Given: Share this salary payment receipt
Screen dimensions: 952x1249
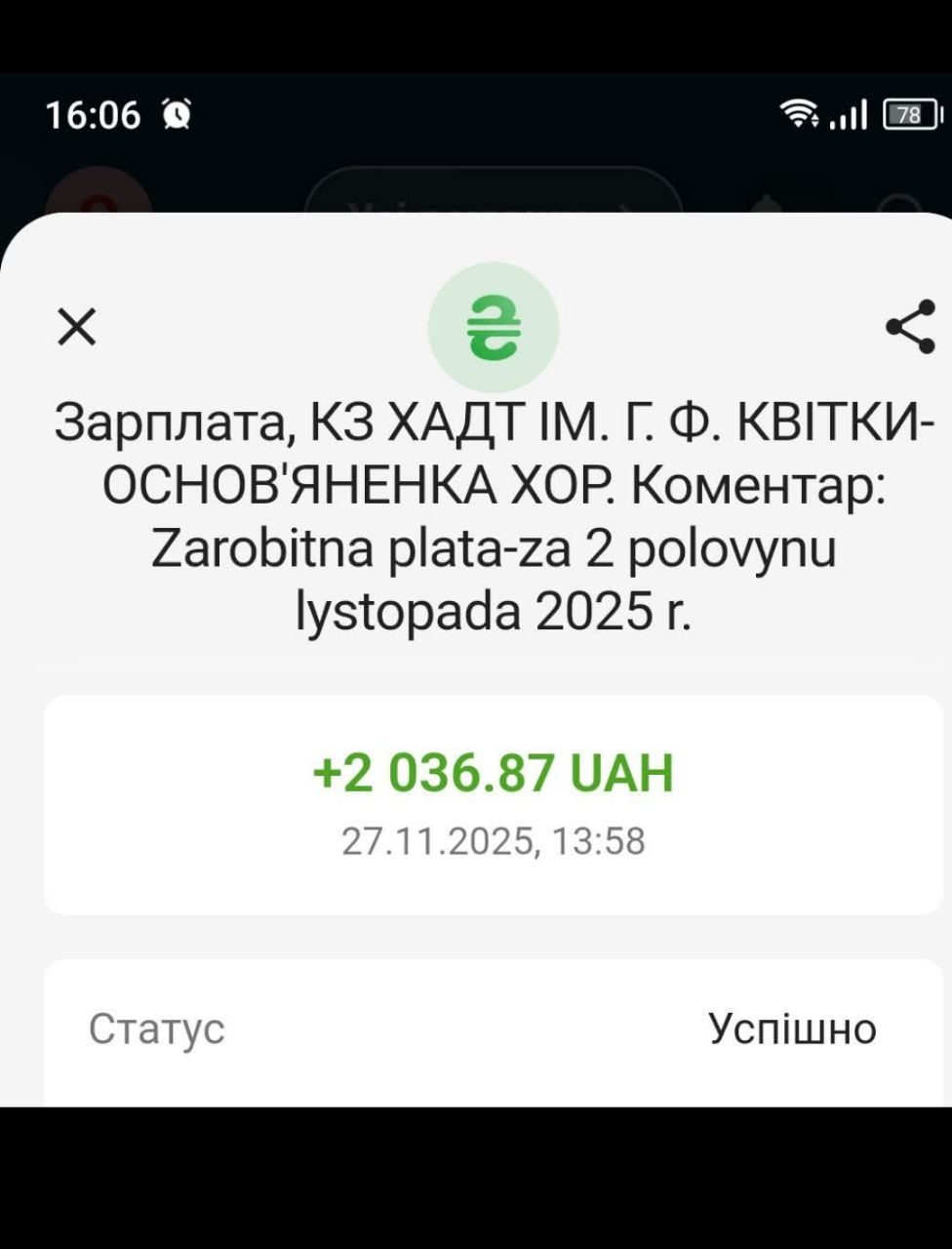Looking at the screenshot, I should pos(910,327).
